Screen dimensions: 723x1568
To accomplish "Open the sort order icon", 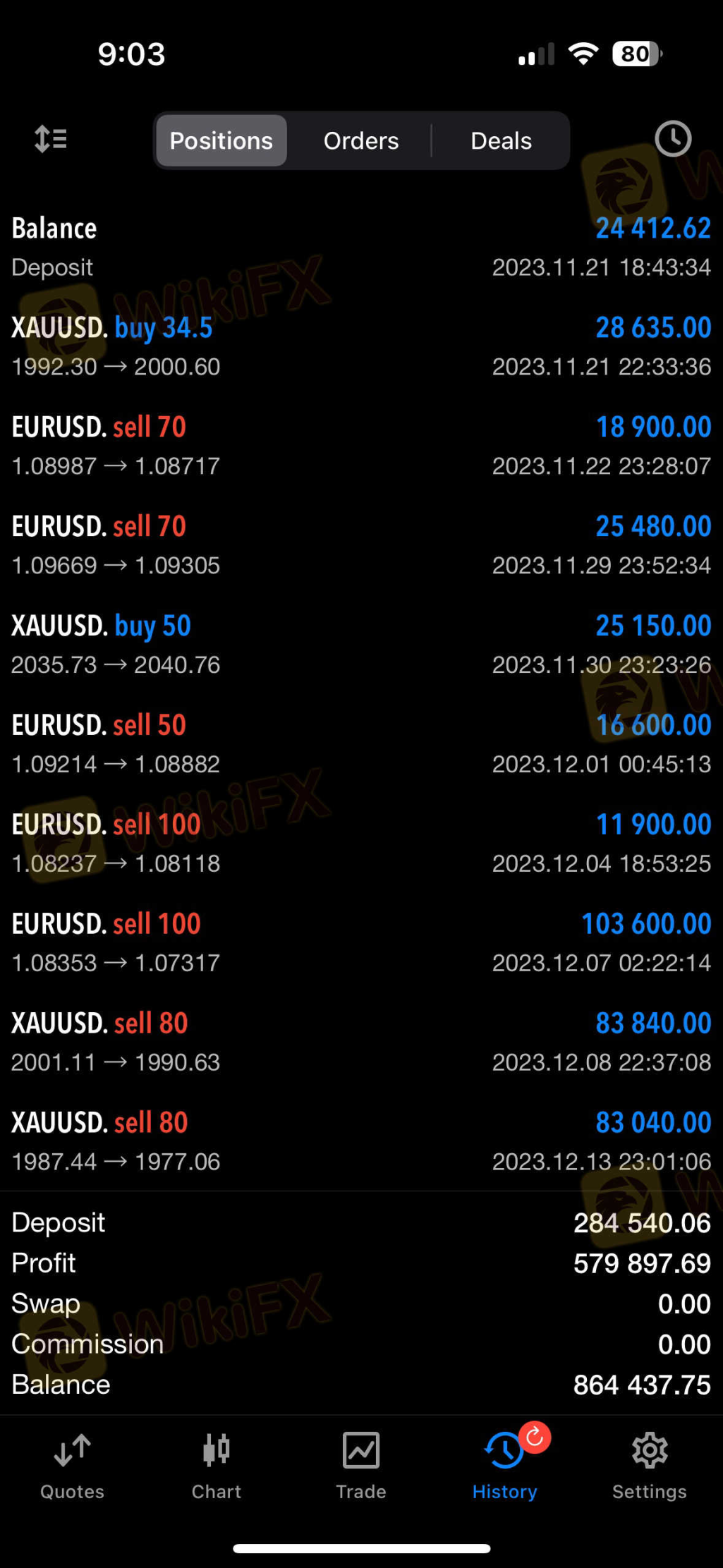I will [51, 140].
